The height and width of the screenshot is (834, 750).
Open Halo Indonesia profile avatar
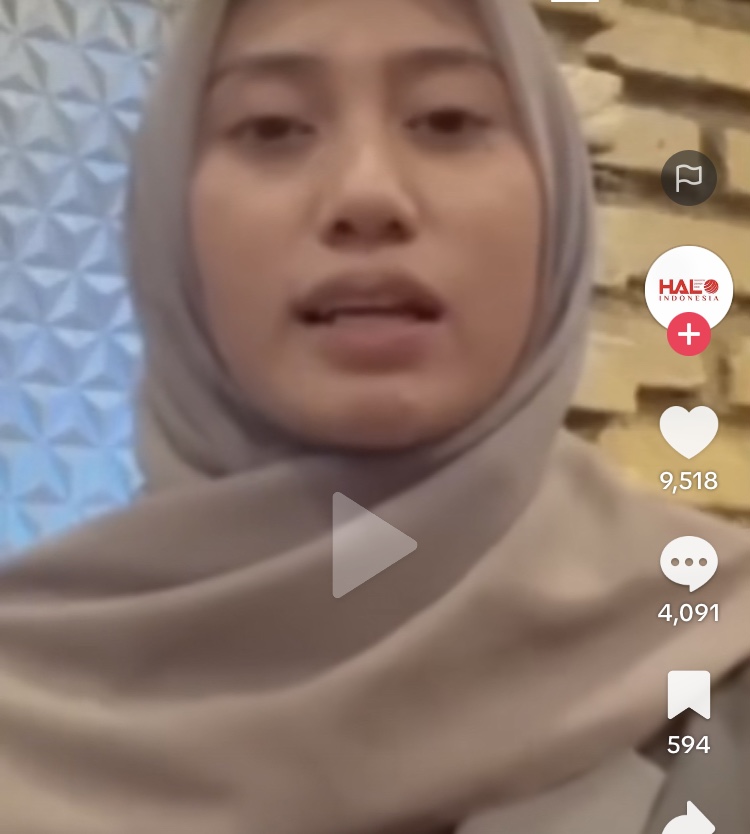click(689, 287)
